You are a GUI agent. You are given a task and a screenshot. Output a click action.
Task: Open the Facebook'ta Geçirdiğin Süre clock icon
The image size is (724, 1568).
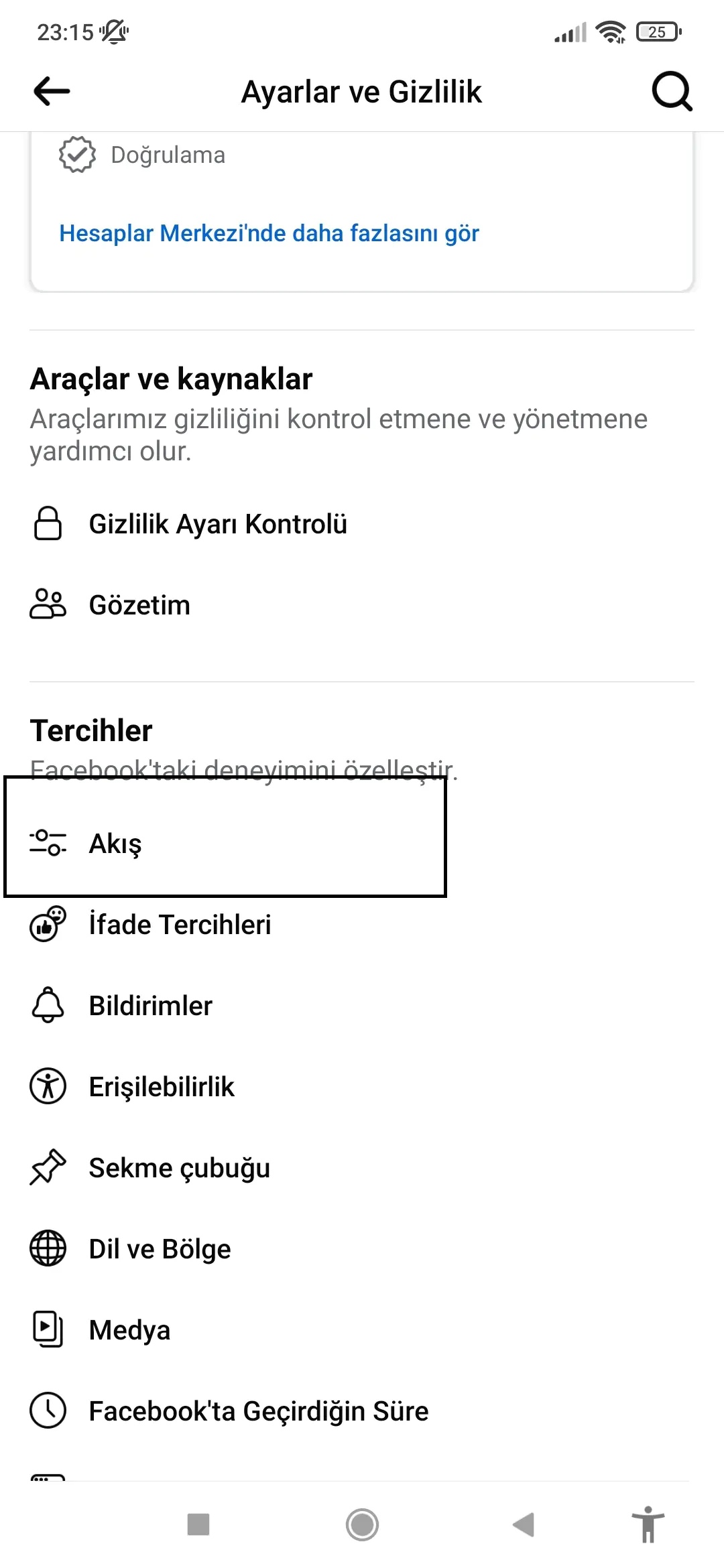[x=47, y=1411]
